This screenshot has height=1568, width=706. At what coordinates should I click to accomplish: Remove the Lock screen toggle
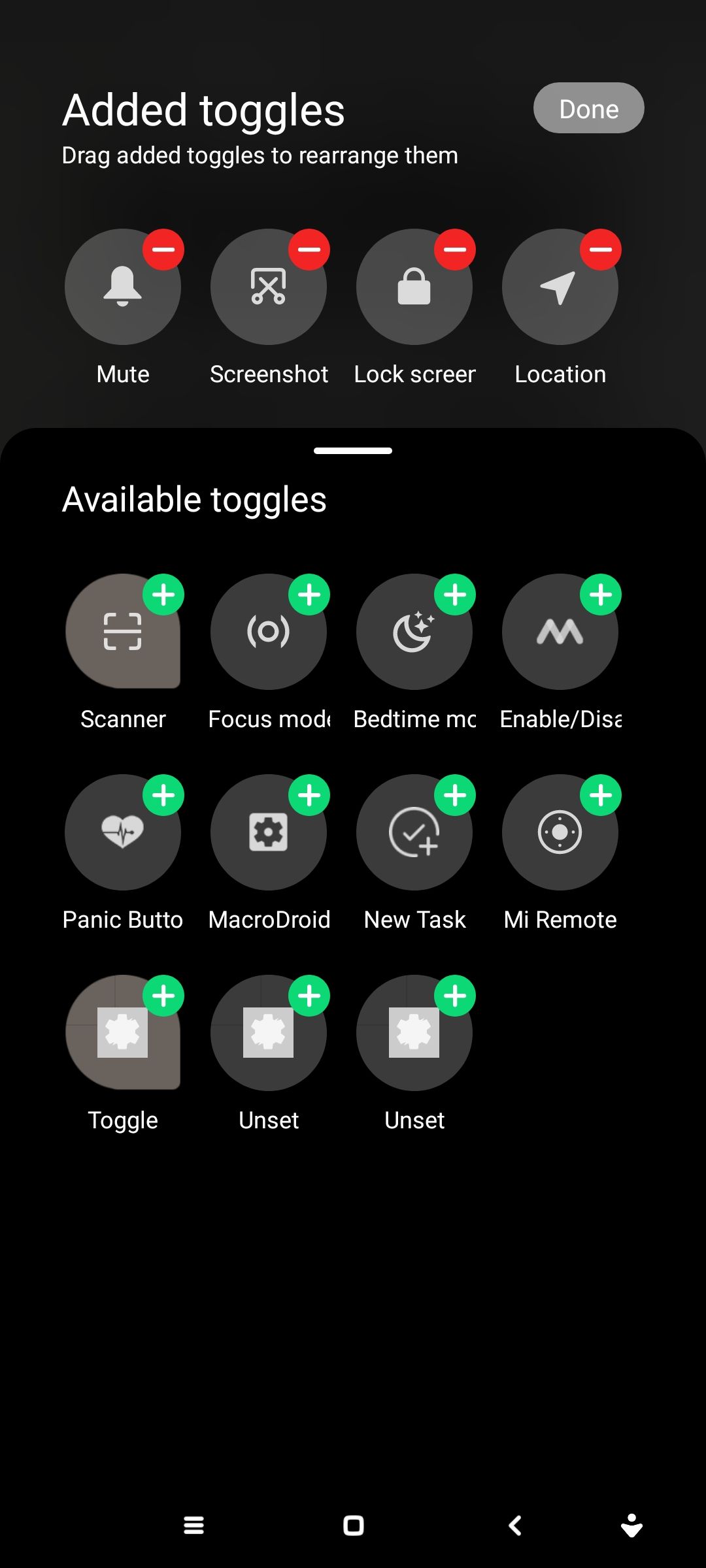455,250
